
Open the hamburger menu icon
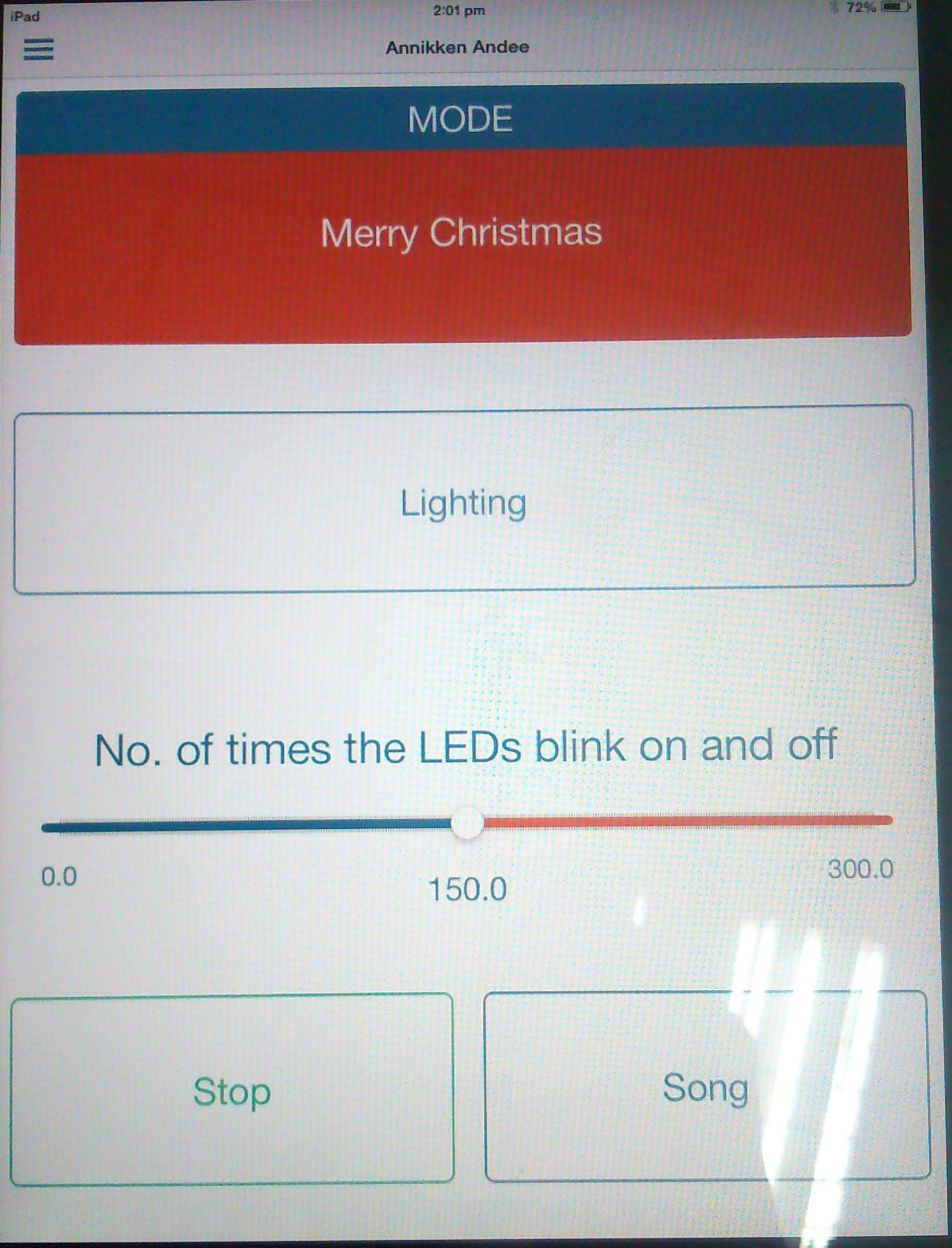tap(40, 50)
